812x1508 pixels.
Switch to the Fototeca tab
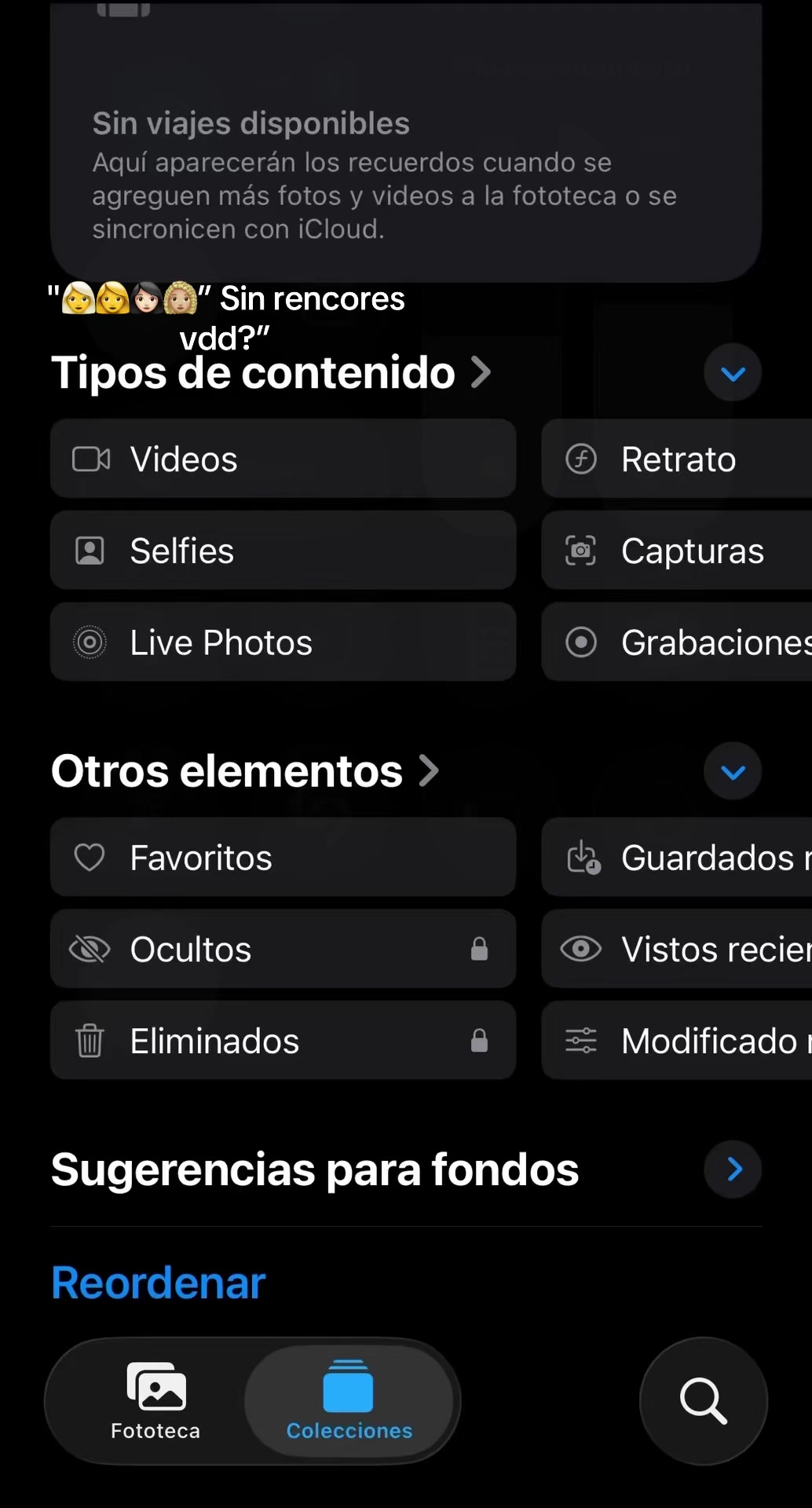(x=155, y=1400)
